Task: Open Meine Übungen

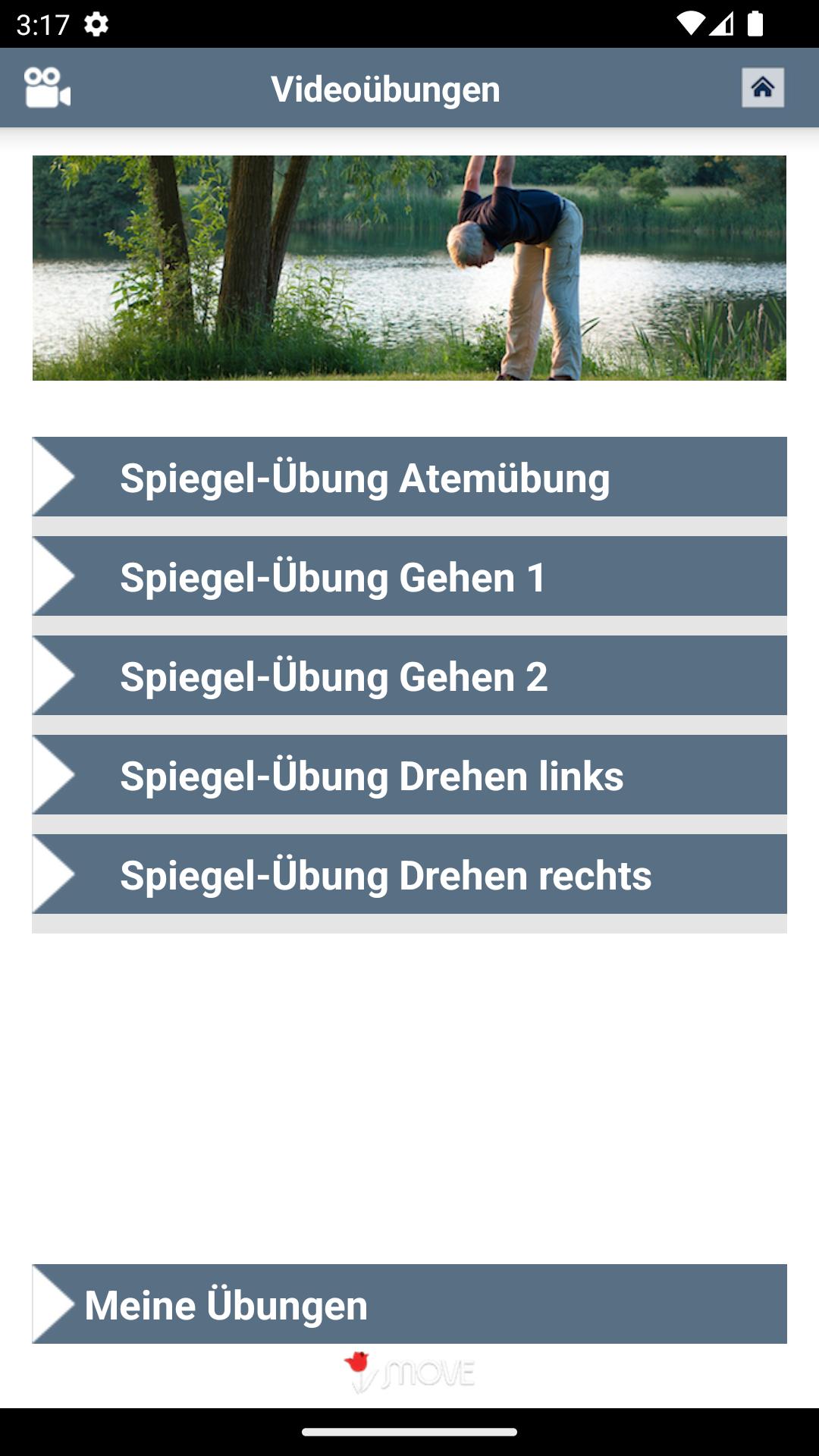Action: coord(409,1304)
